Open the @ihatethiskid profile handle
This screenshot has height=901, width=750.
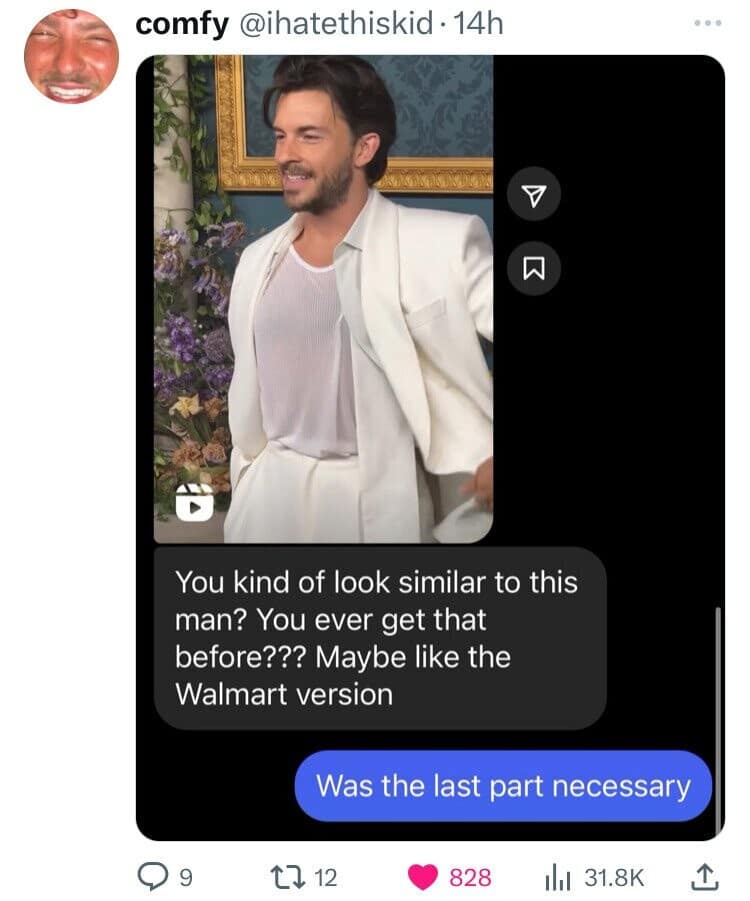pos(337,24)
